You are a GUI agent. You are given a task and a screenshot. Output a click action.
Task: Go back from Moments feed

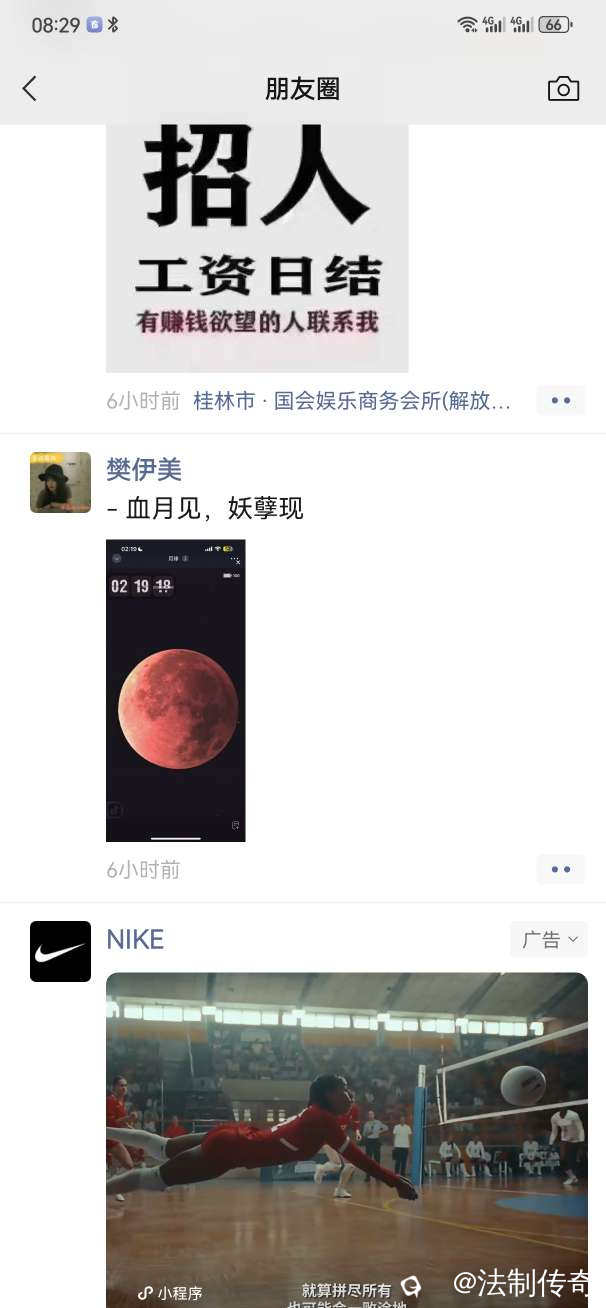[30, 89]
